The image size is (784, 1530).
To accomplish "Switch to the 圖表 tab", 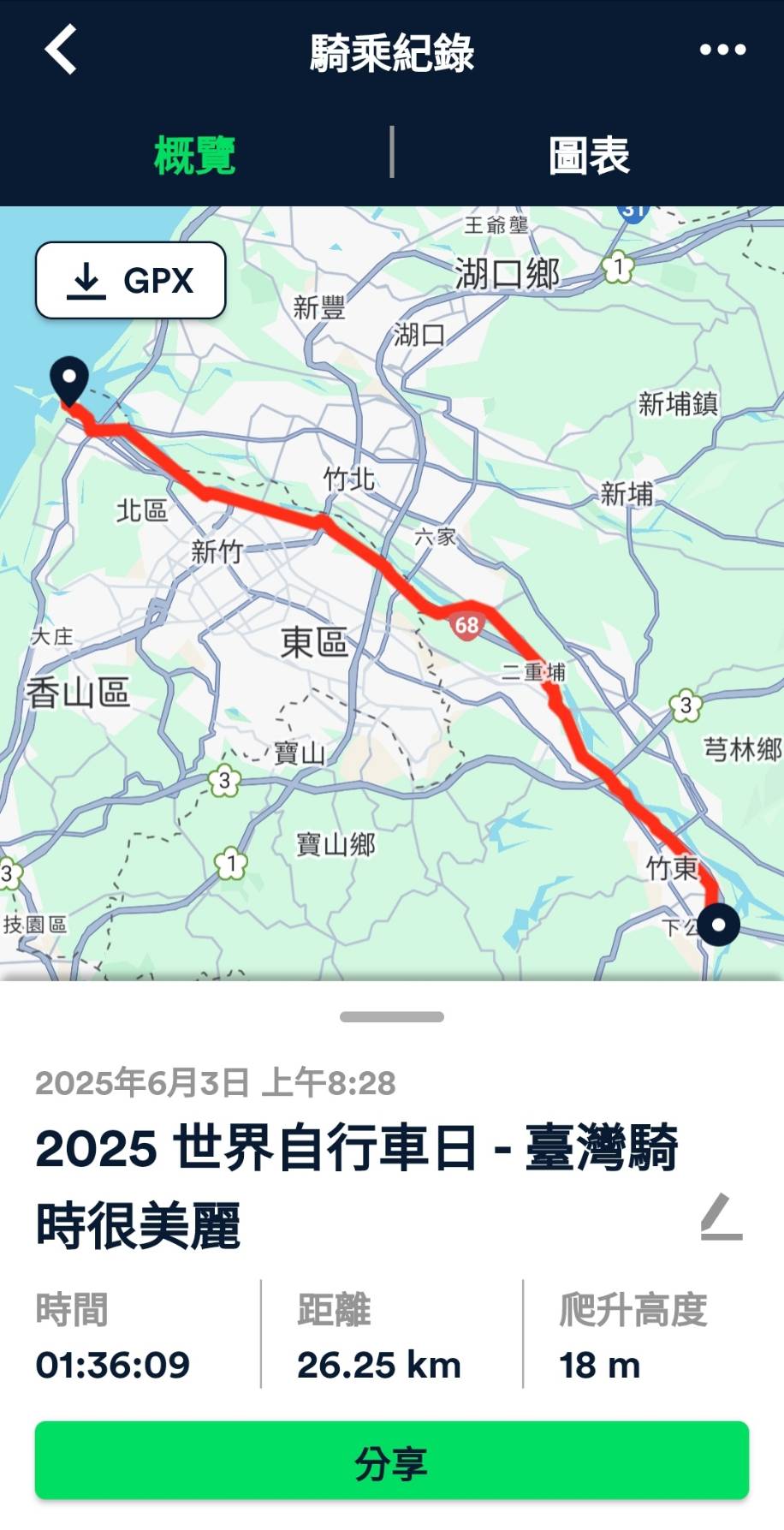I will click(589, 156).
